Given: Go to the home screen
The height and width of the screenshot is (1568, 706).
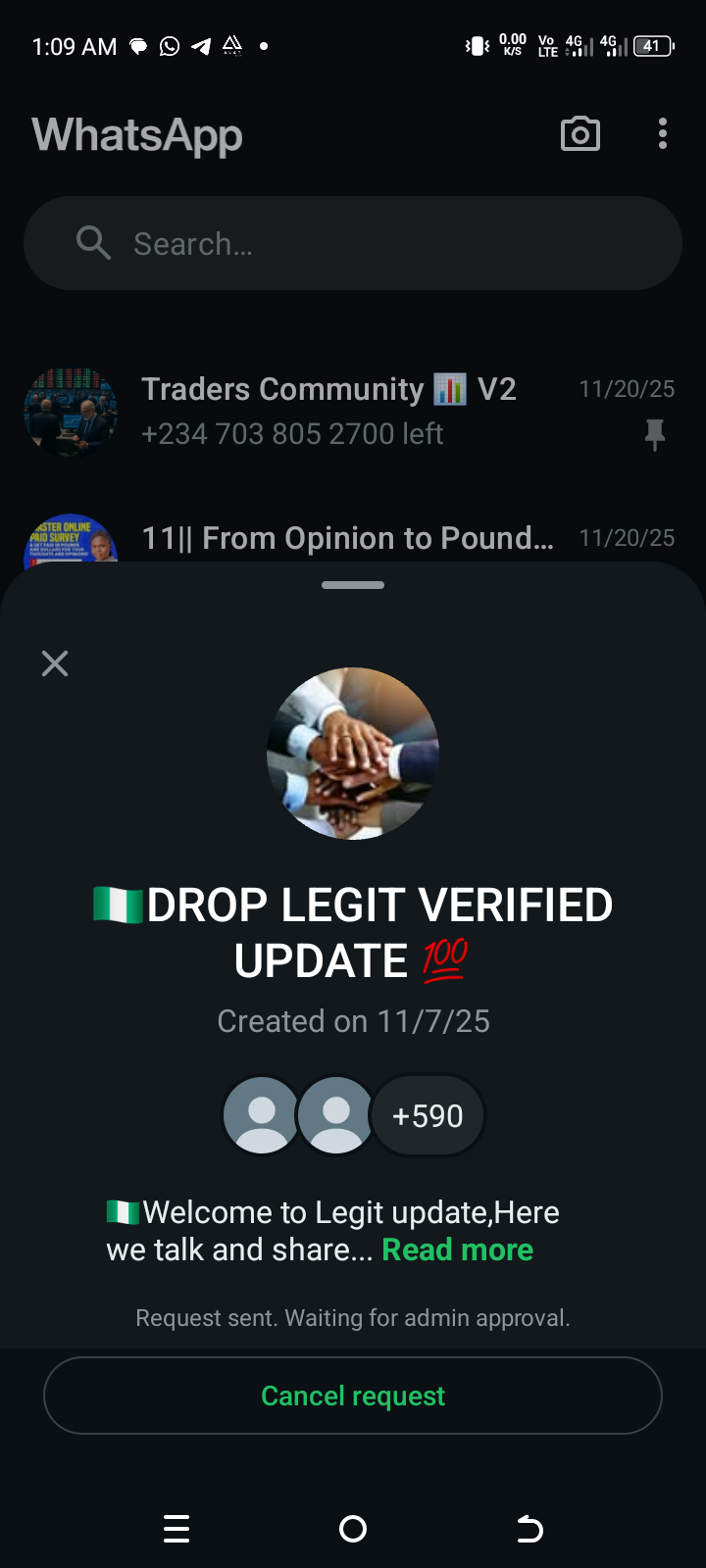Looking at the screenshot, I should click(x=353, y=1529).
